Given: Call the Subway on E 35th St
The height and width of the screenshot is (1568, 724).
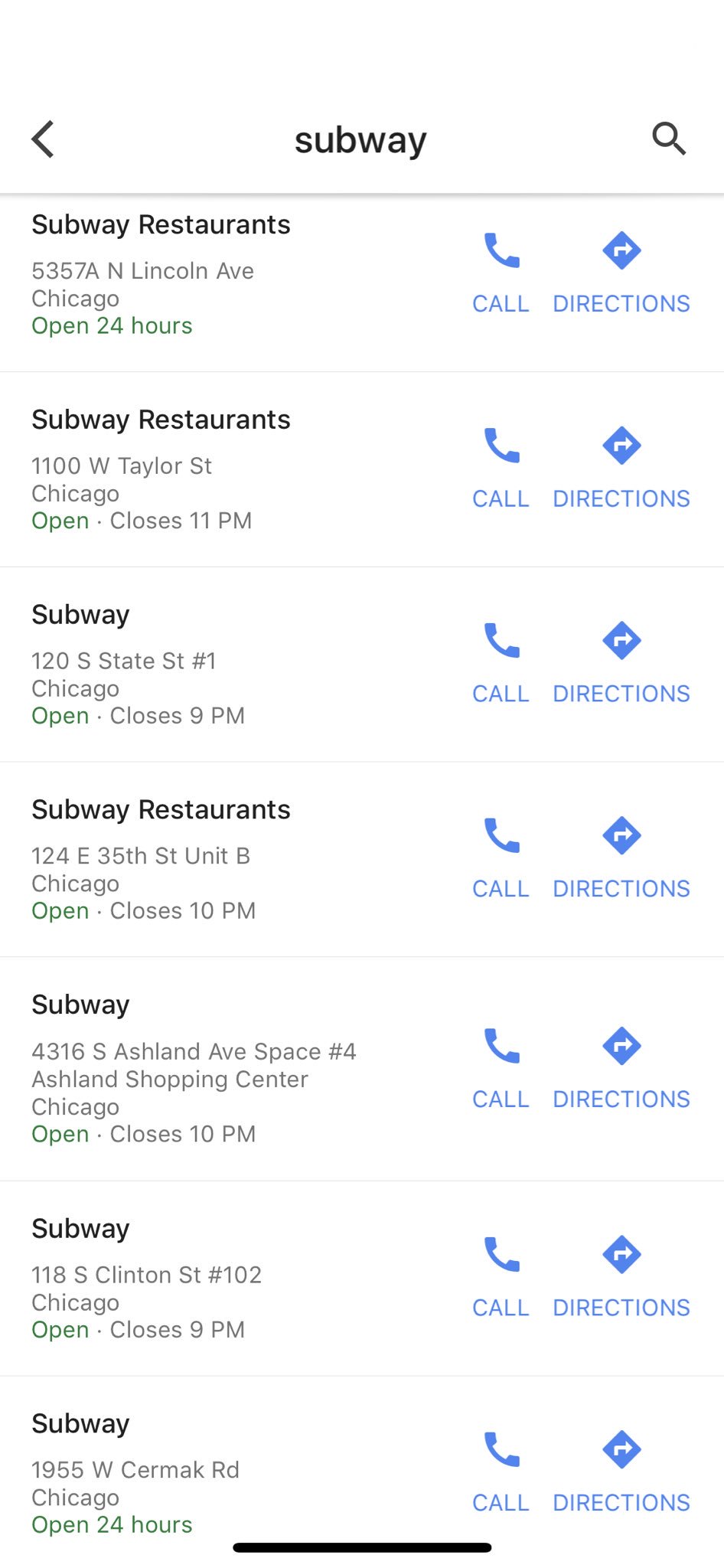Looking at the screenshot, I should pos(501,859).
